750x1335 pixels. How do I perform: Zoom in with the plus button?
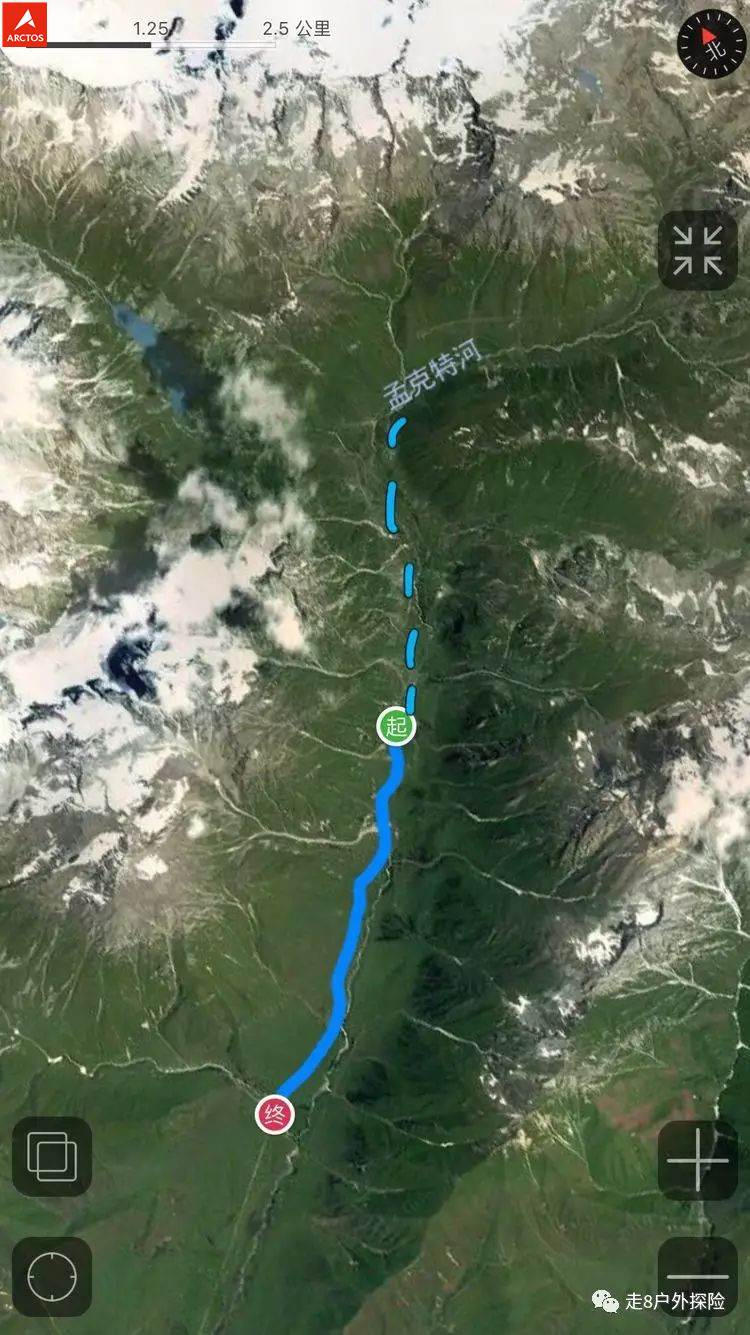(x=698, y=1160)
